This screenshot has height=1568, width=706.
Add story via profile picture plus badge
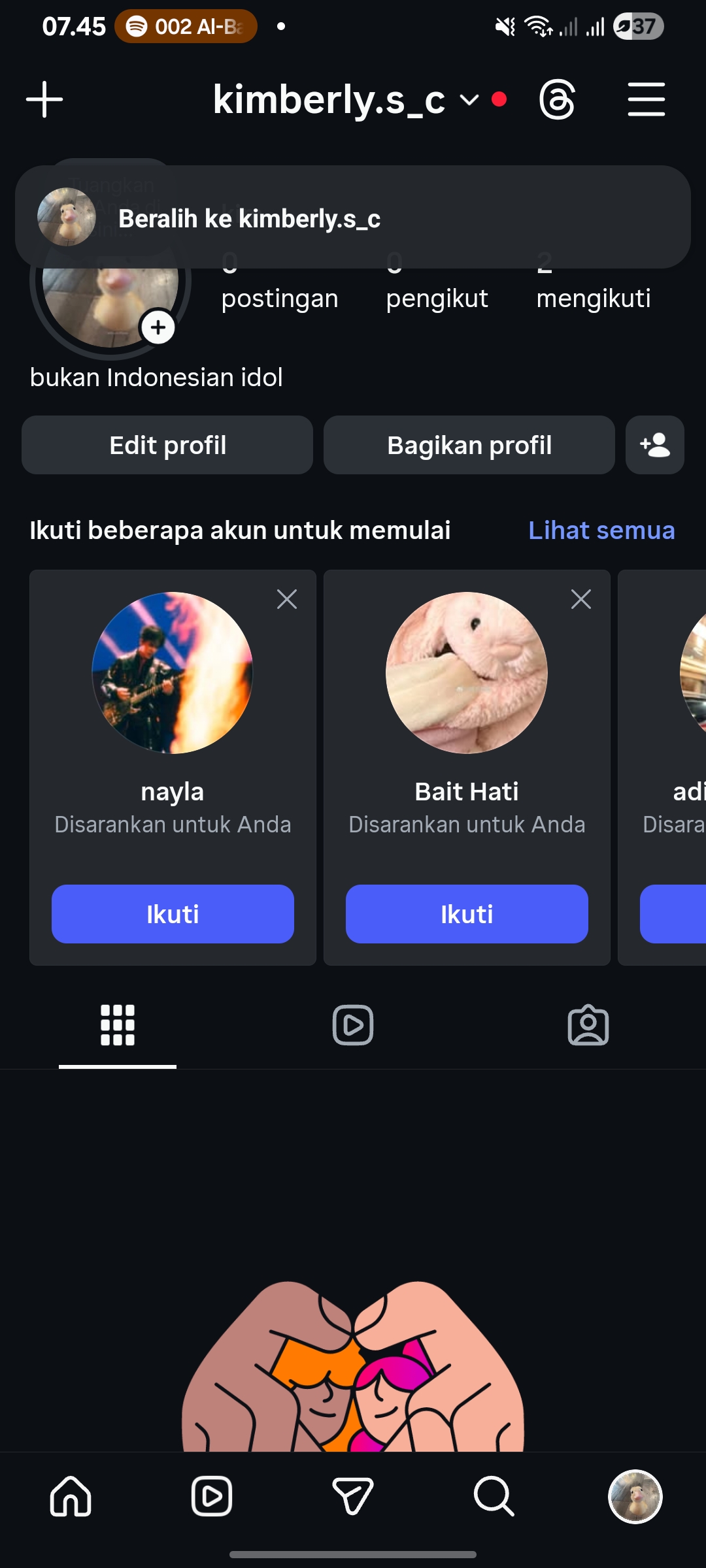click(x=158, y=327)
